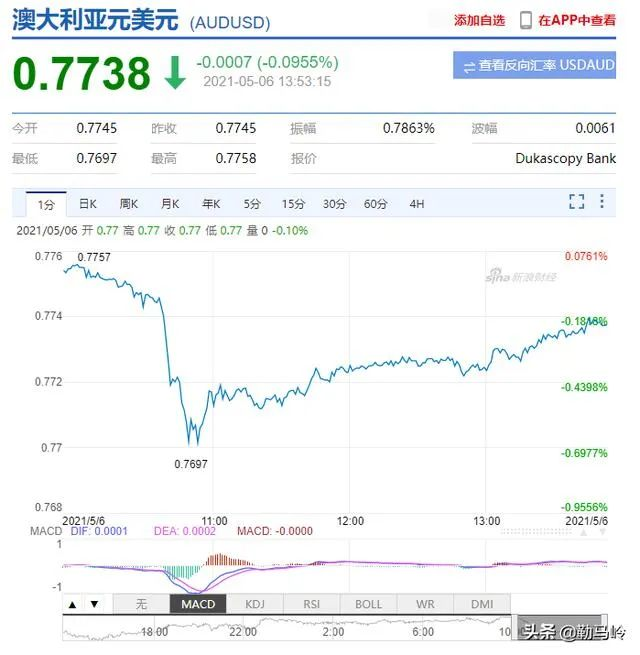Select the 5分 interval tab
Screen dimensions: 640x655
click(252, 204)
